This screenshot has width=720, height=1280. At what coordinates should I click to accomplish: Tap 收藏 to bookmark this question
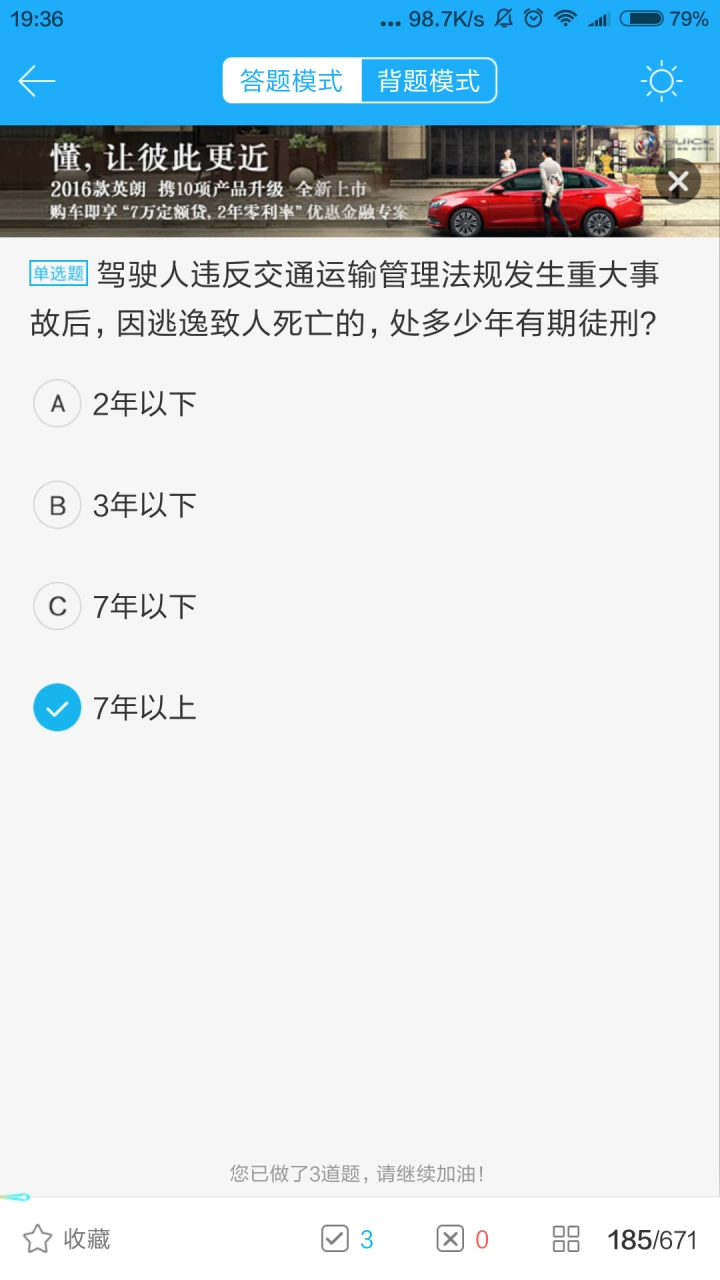pos(66,1239)
